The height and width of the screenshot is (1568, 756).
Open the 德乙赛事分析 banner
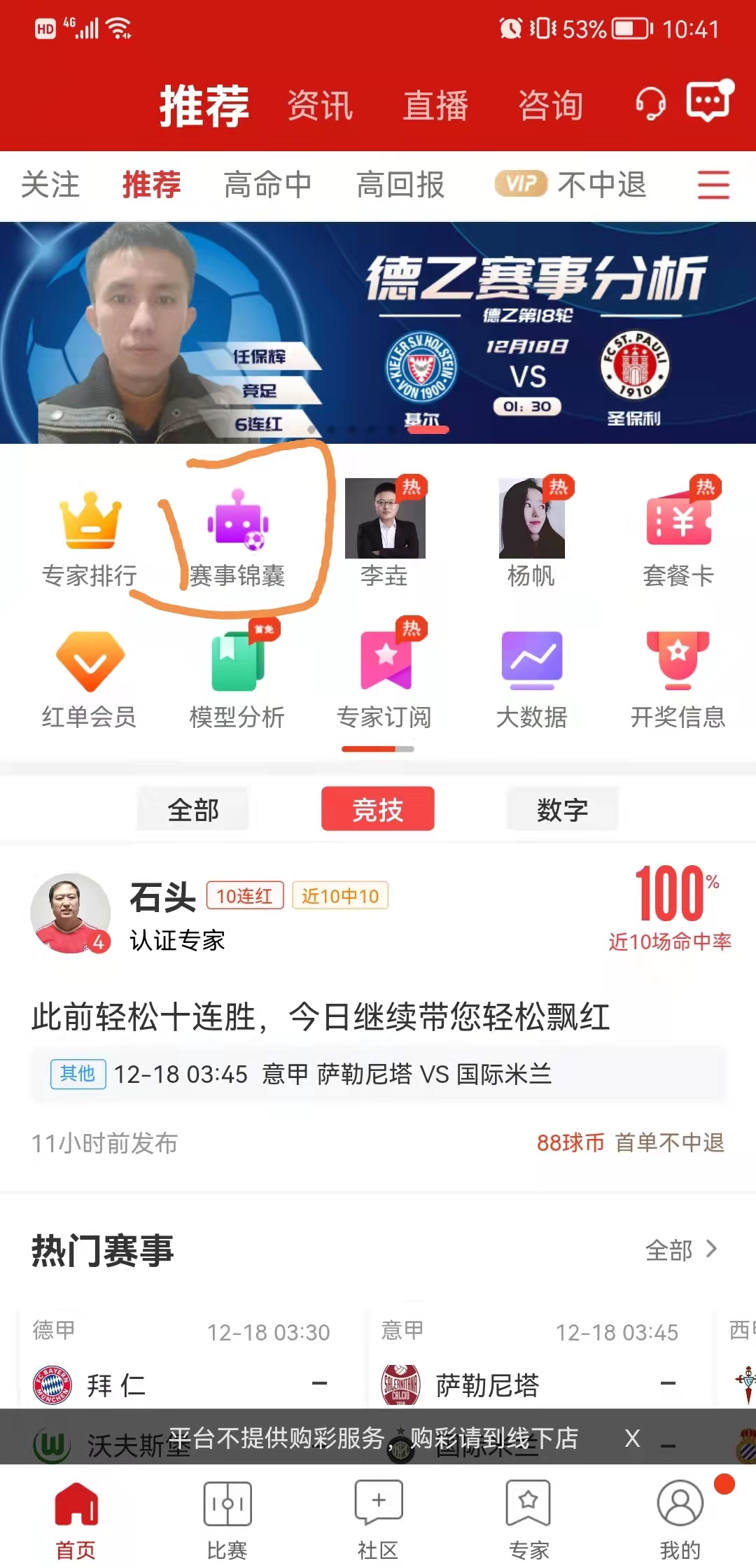point(378,333)
